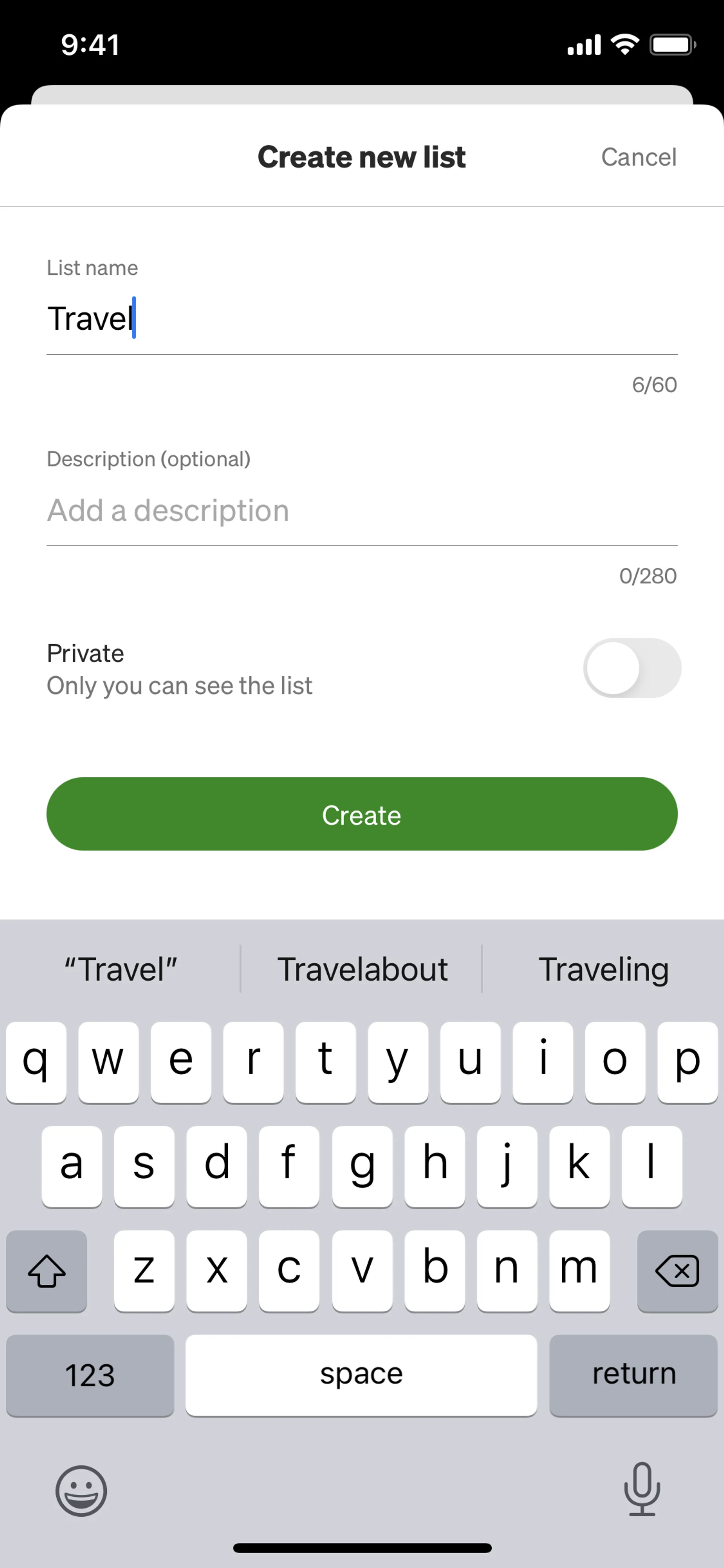Switch keyboard to 123 numbers
The width and height of the screenshot is (724, 1568).
pyautogui.click(x=90, y=1374)
